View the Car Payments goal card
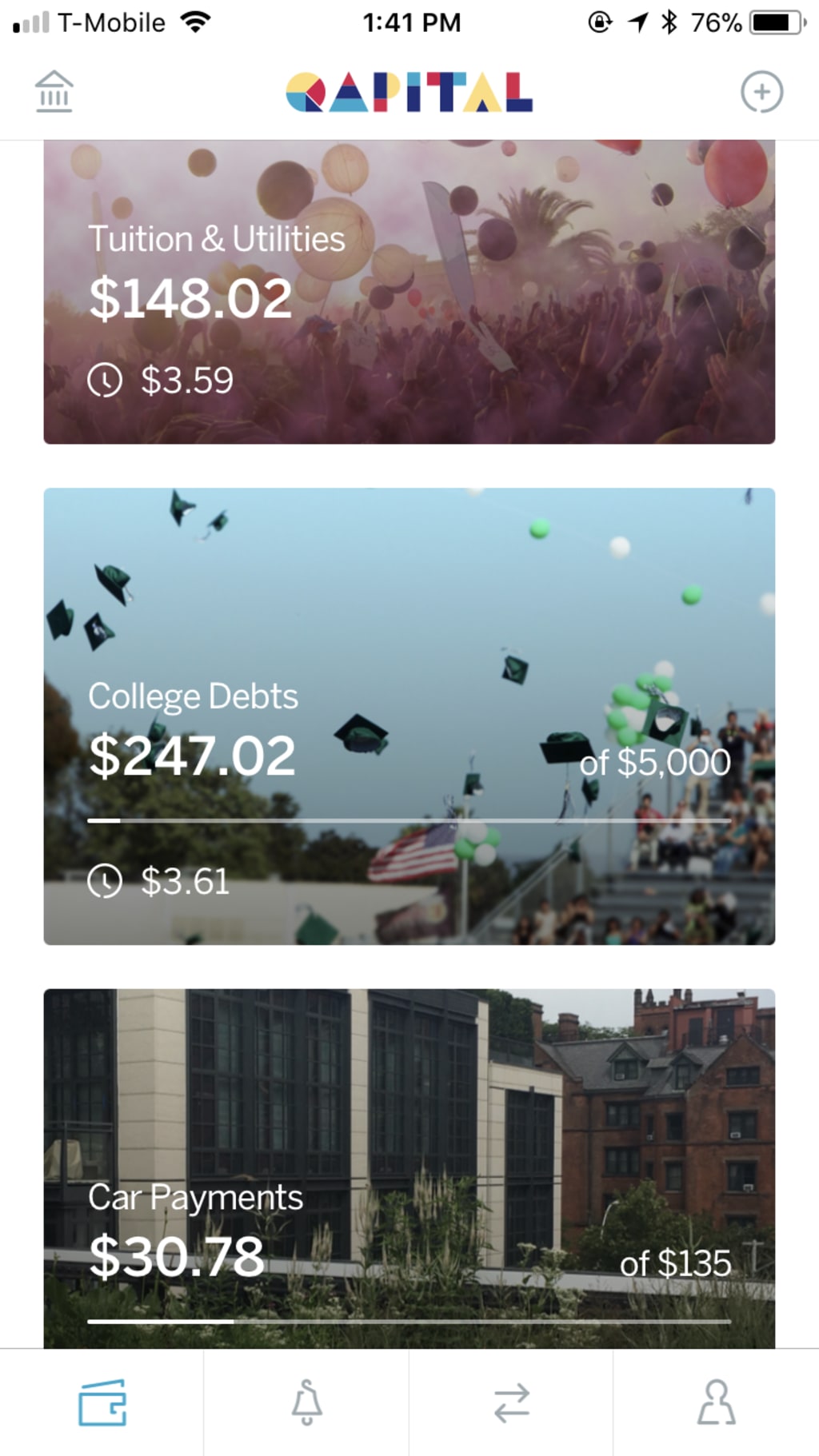 pos(409,1167)
